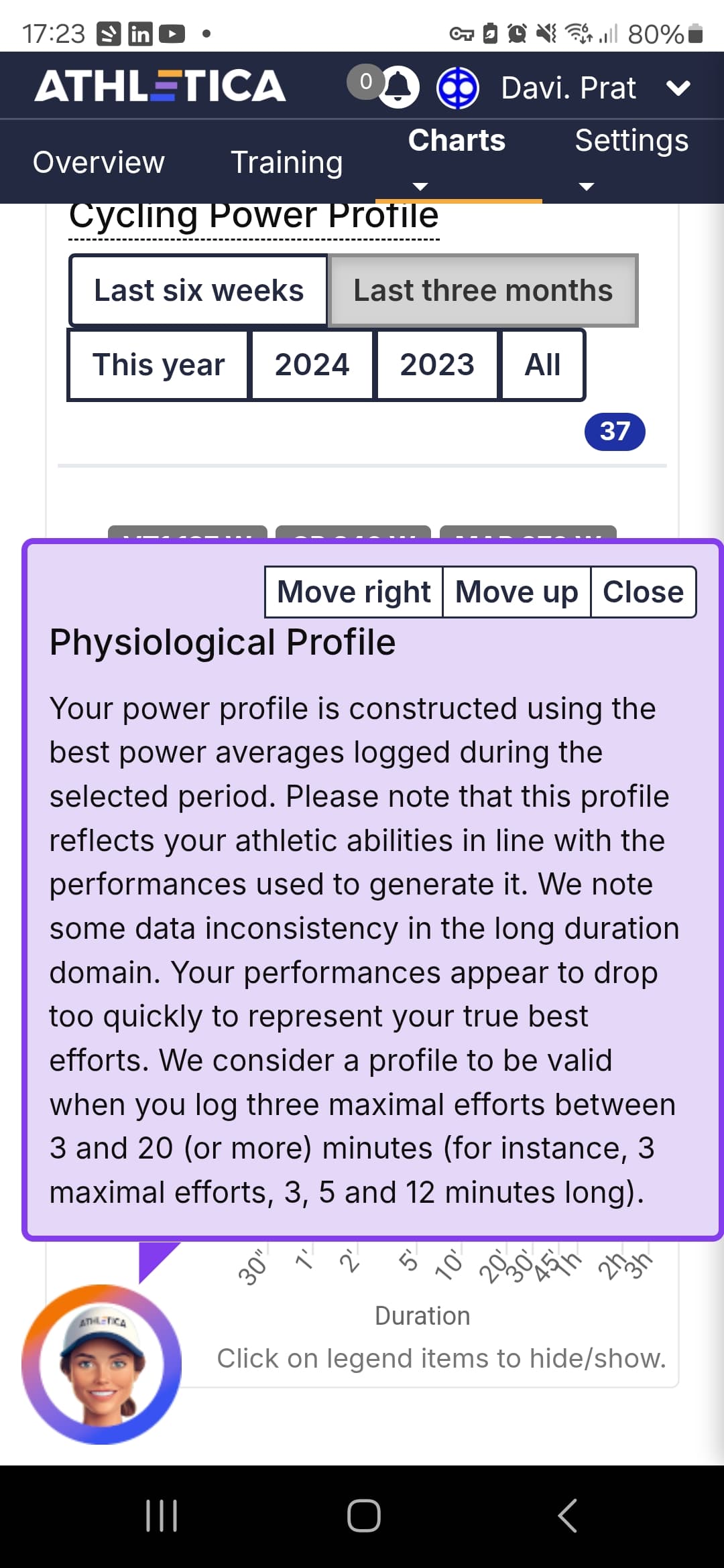724x1568 pixels.
Task: Choose the This year period
Action: click(158, 365)
